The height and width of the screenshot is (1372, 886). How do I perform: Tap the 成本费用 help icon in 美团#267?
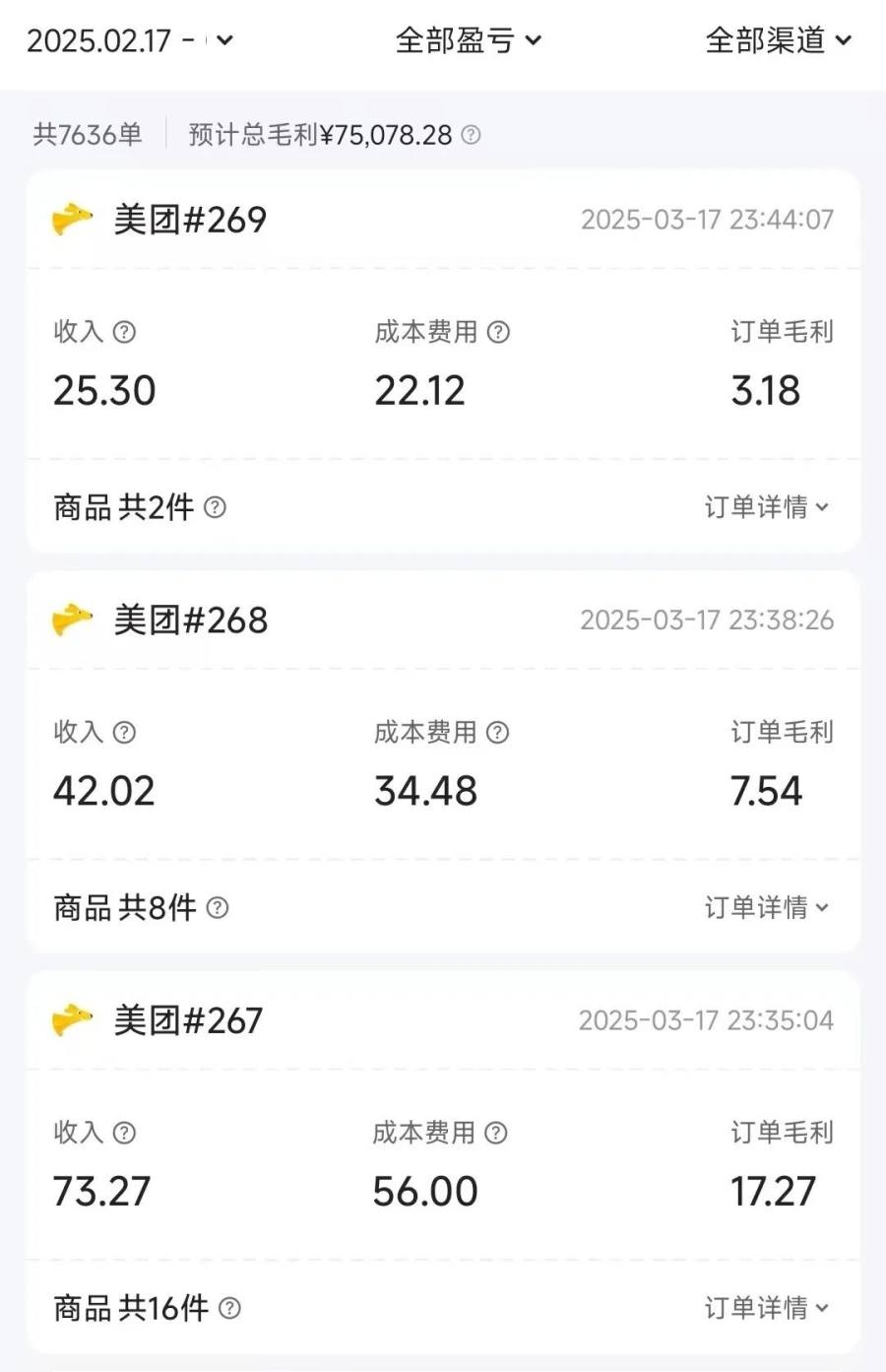496,1133
